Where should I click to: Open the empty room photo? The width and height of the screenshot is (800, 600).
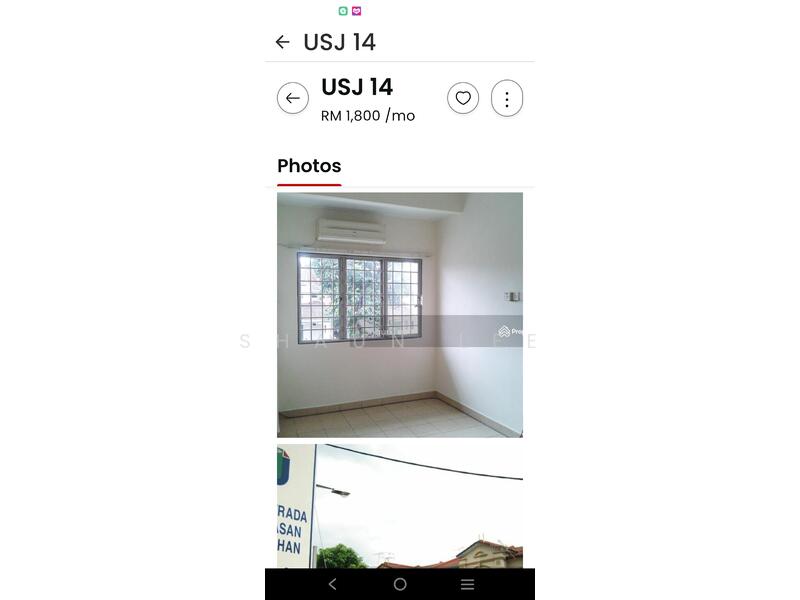pyautogui.click(x=400, y=315)
